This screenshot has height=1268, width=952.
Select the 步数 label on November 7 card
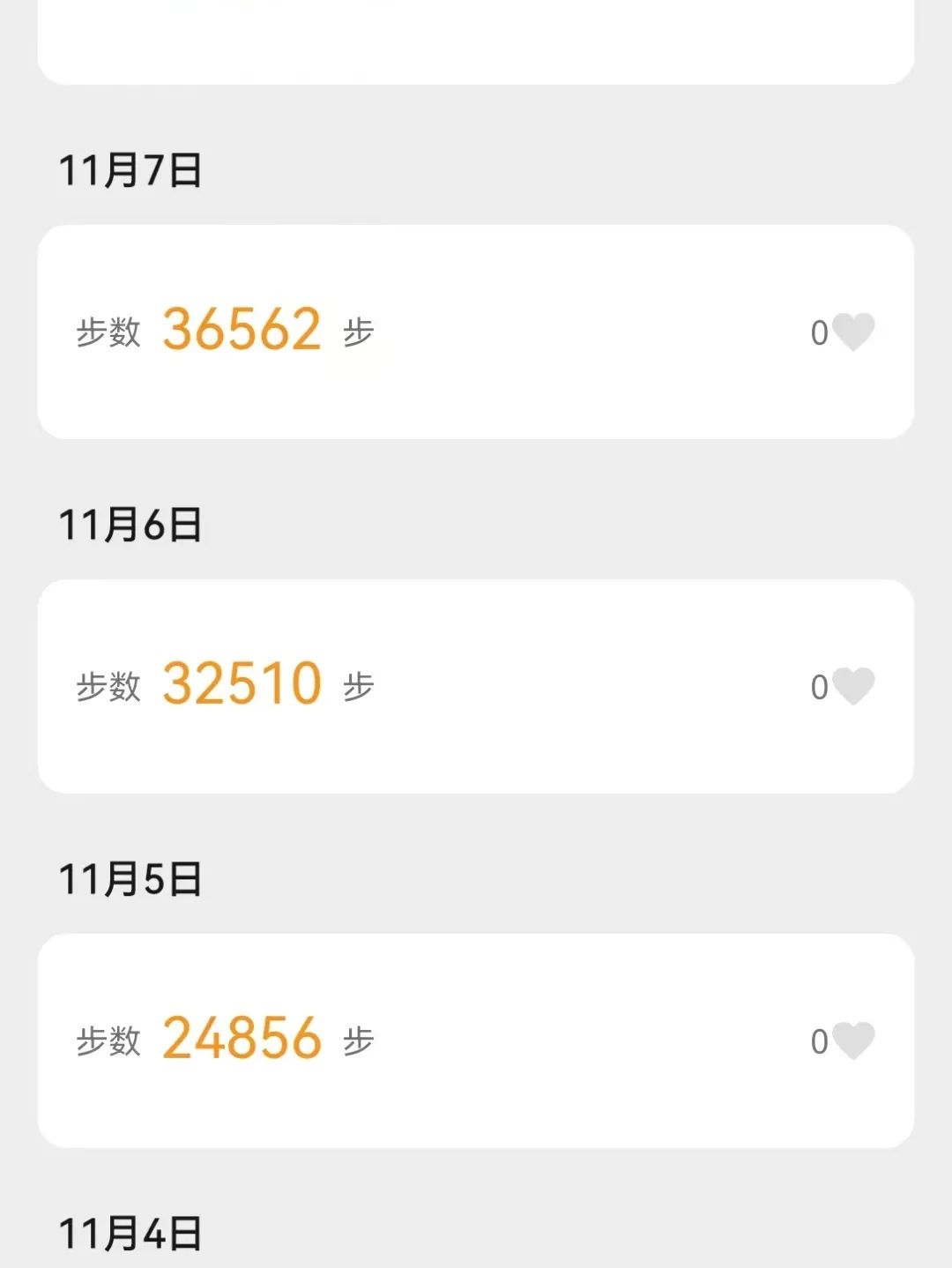click(x=108, y=333)
